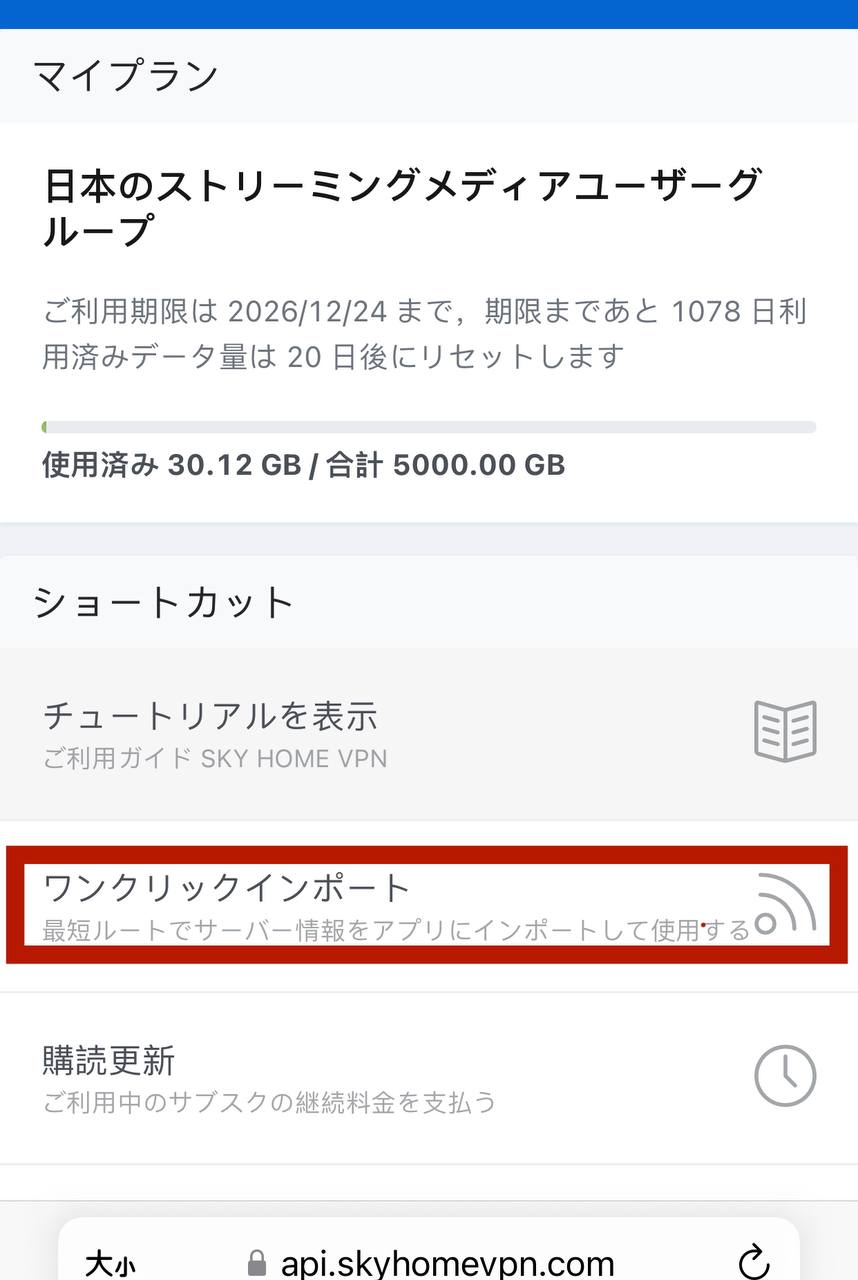Tap the api.skyhomevpn.com address bar

[446, 1262]
